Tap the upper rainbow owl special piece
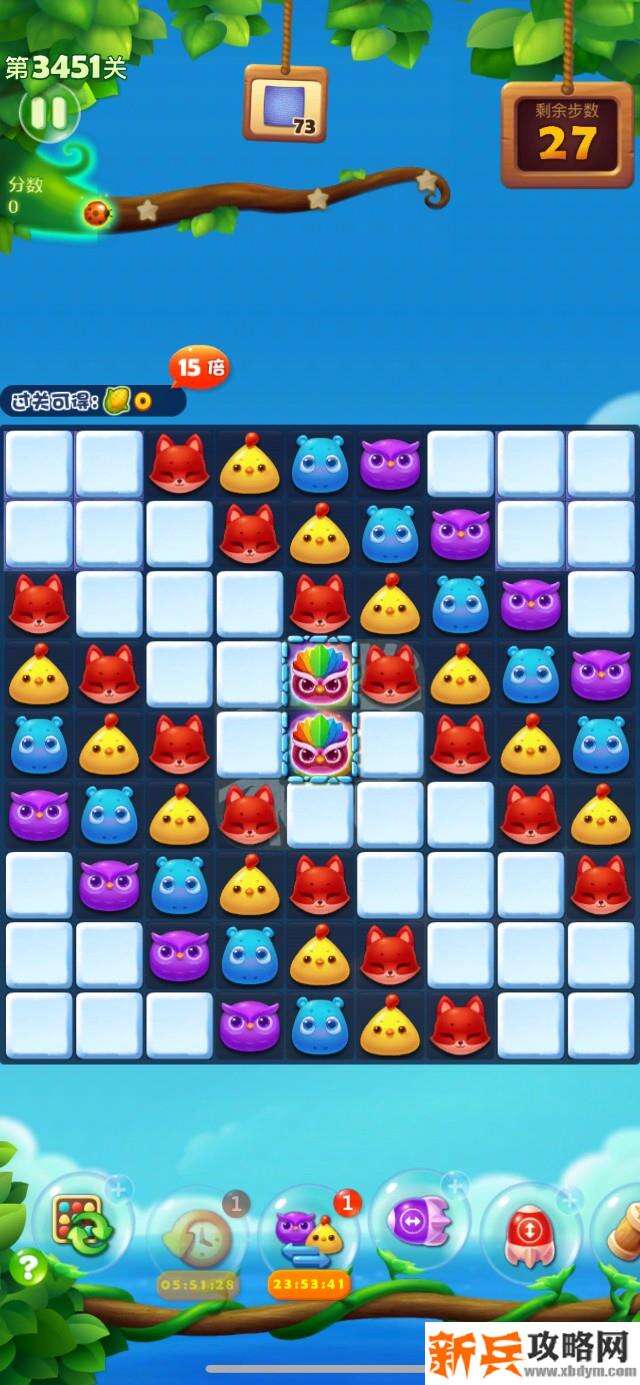The image size is (640, 1385). point(319,673)
